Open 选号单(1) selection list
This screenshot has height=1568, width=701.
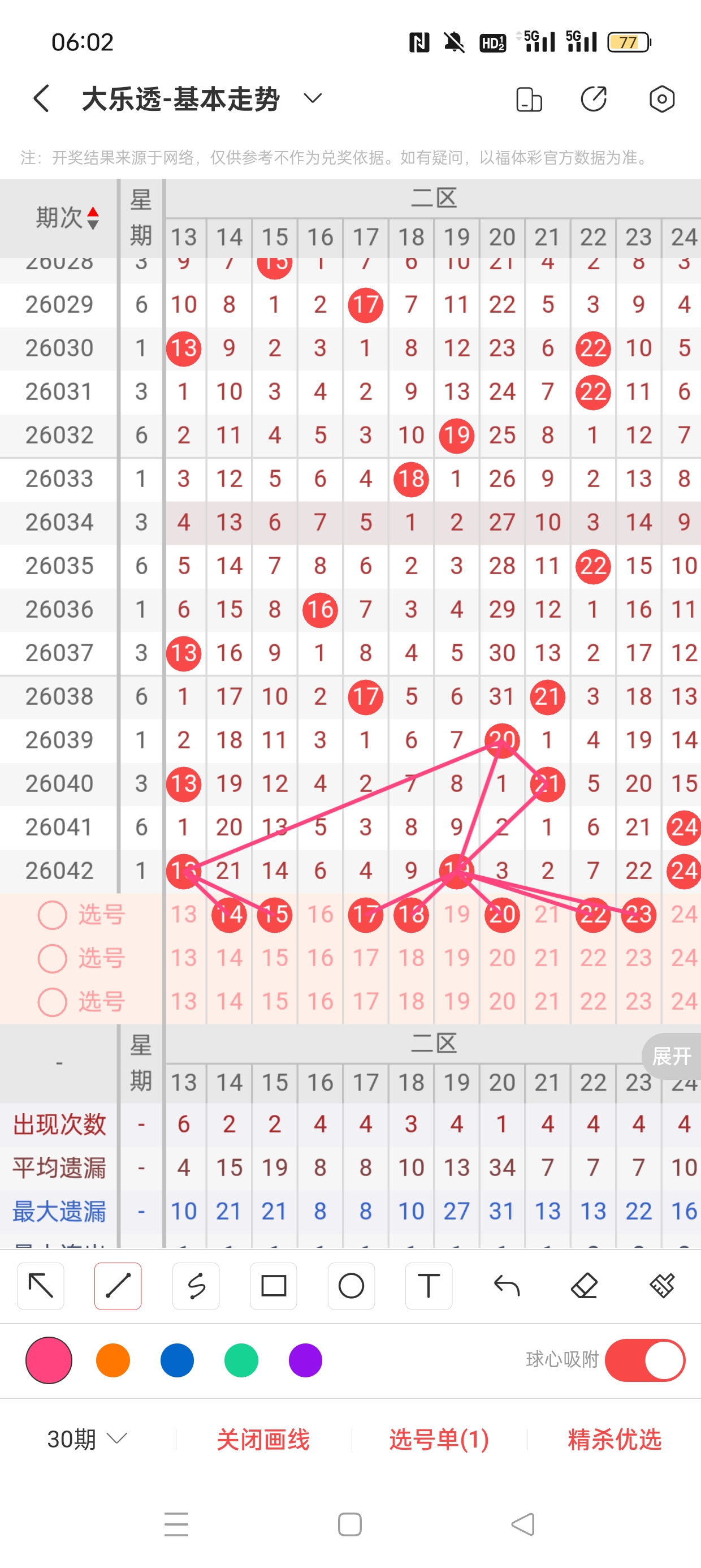(439, 1439)
